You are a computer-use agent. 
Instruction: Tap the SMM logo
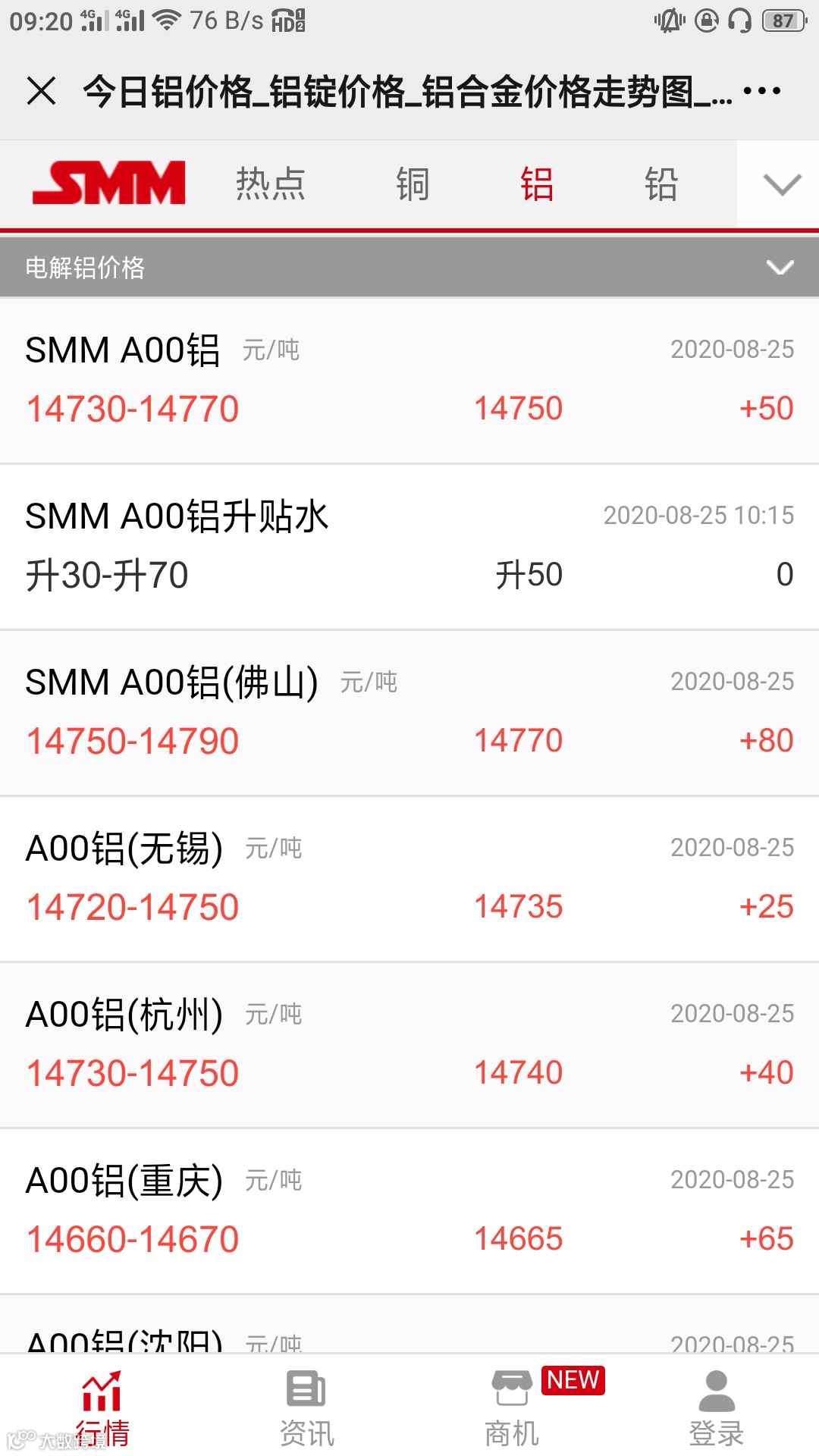109,184
